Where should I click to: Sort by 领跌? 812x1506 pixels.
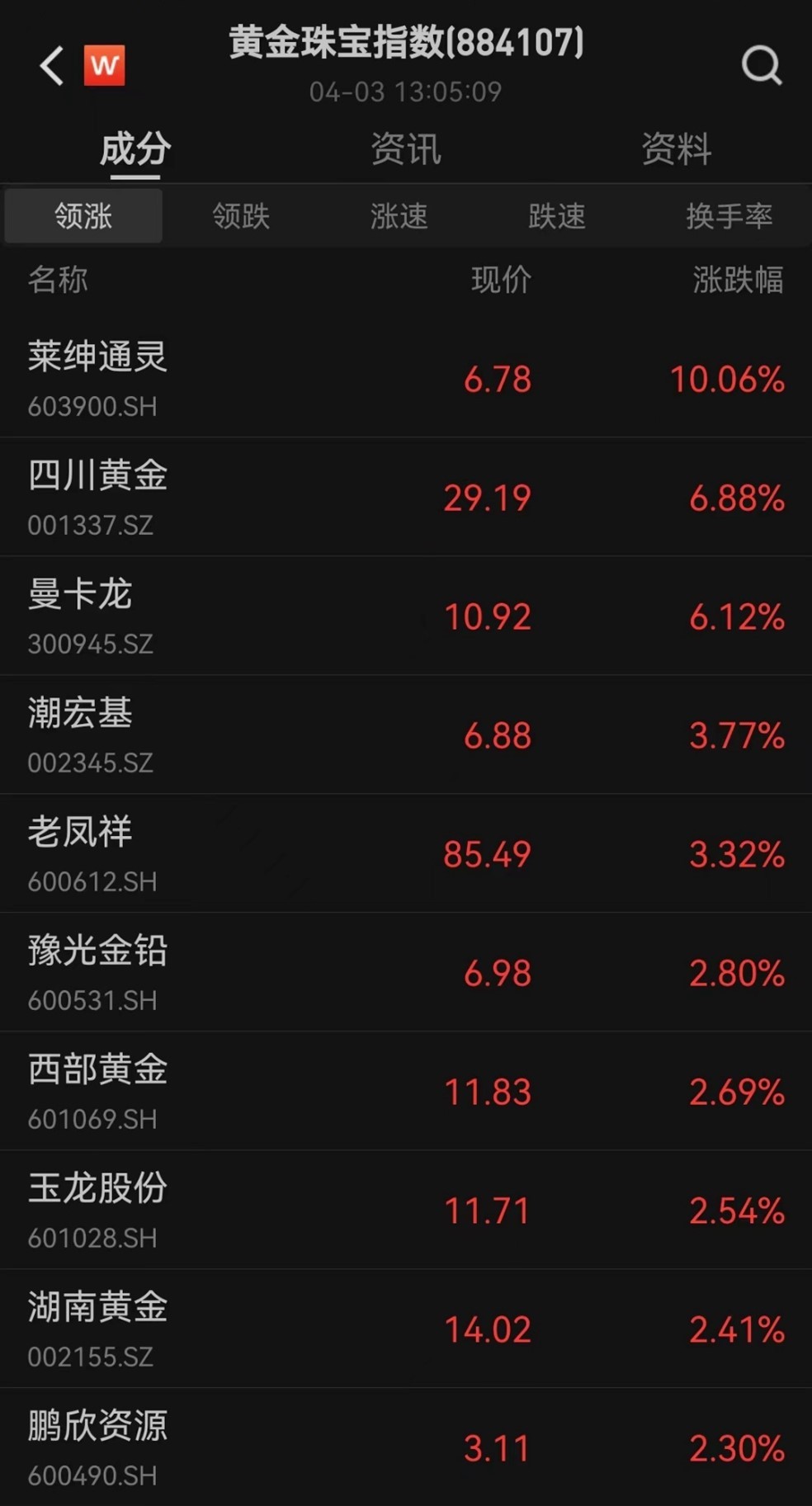tap(241, 216)
